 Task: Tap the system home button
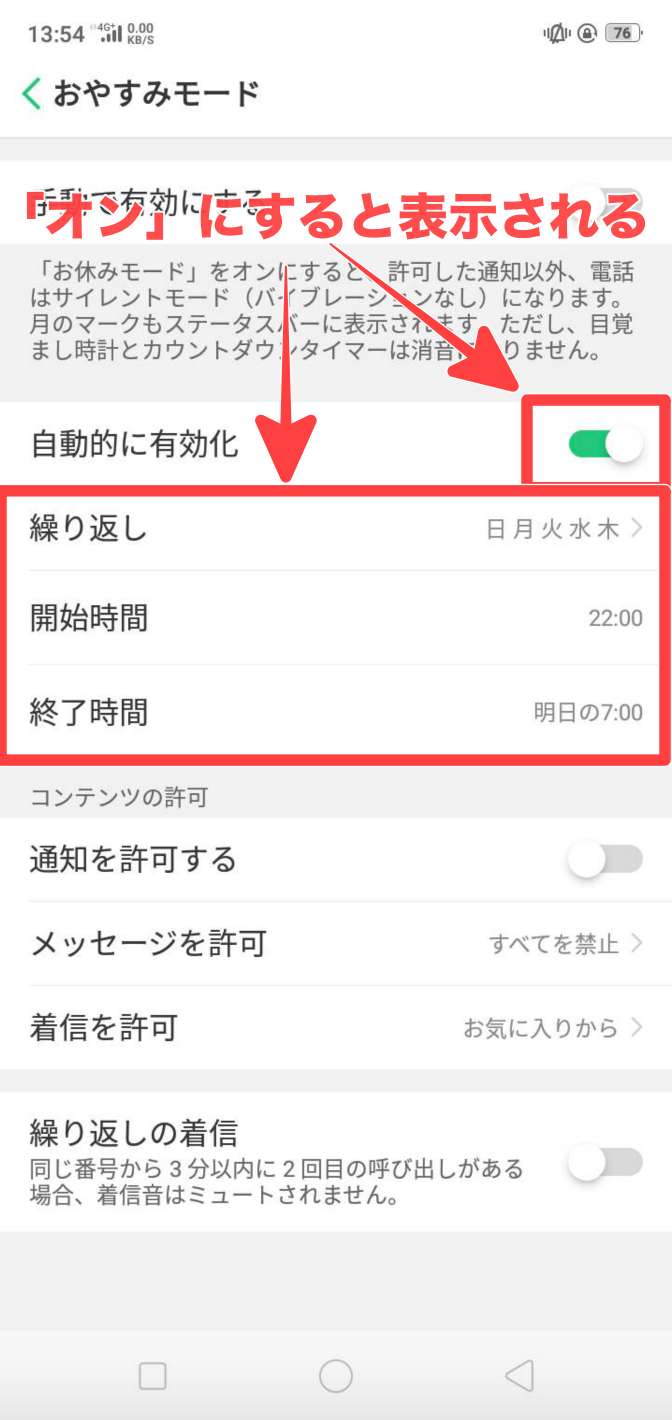pos(336,1376)
